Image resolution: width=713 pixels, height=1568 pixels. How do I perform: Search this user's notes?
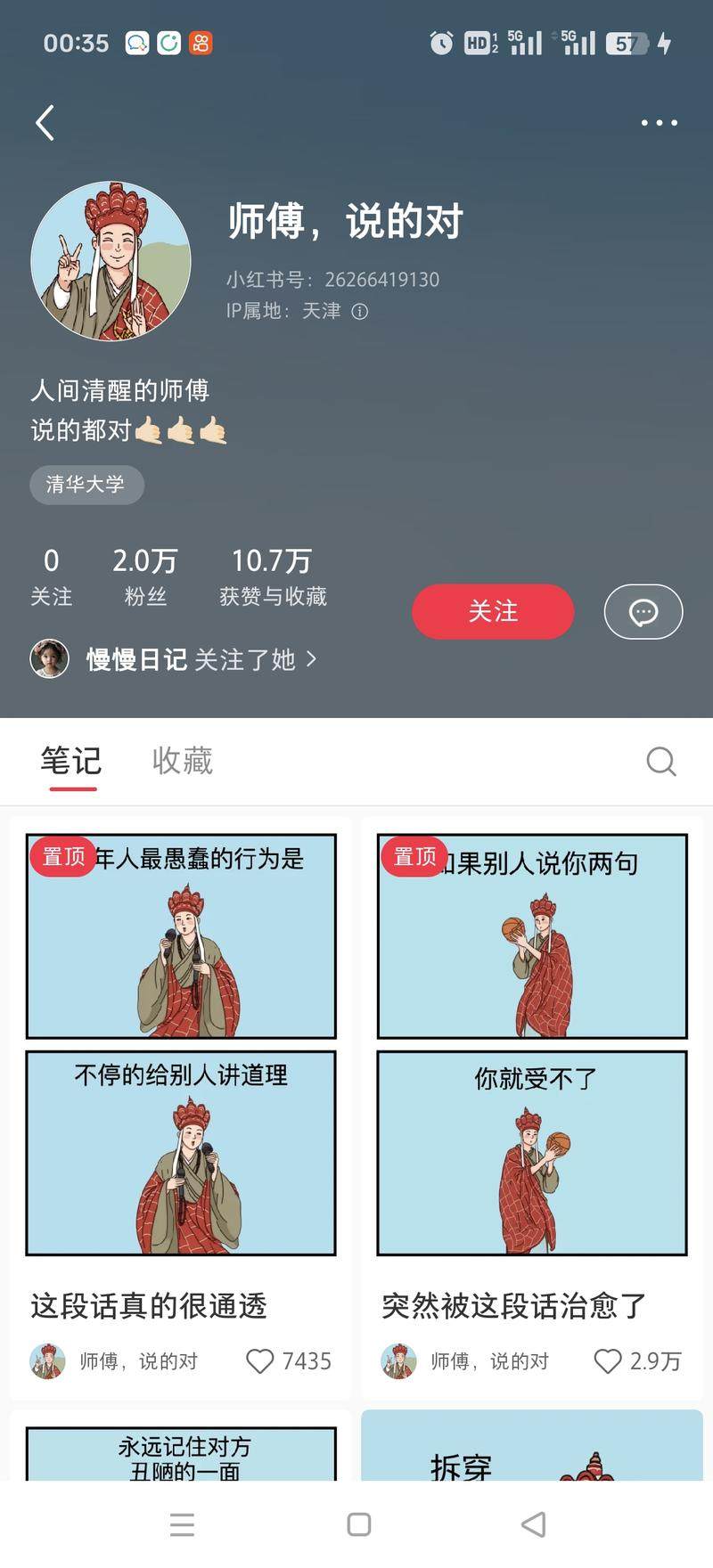pyautogui.click(x=660, y=762)
